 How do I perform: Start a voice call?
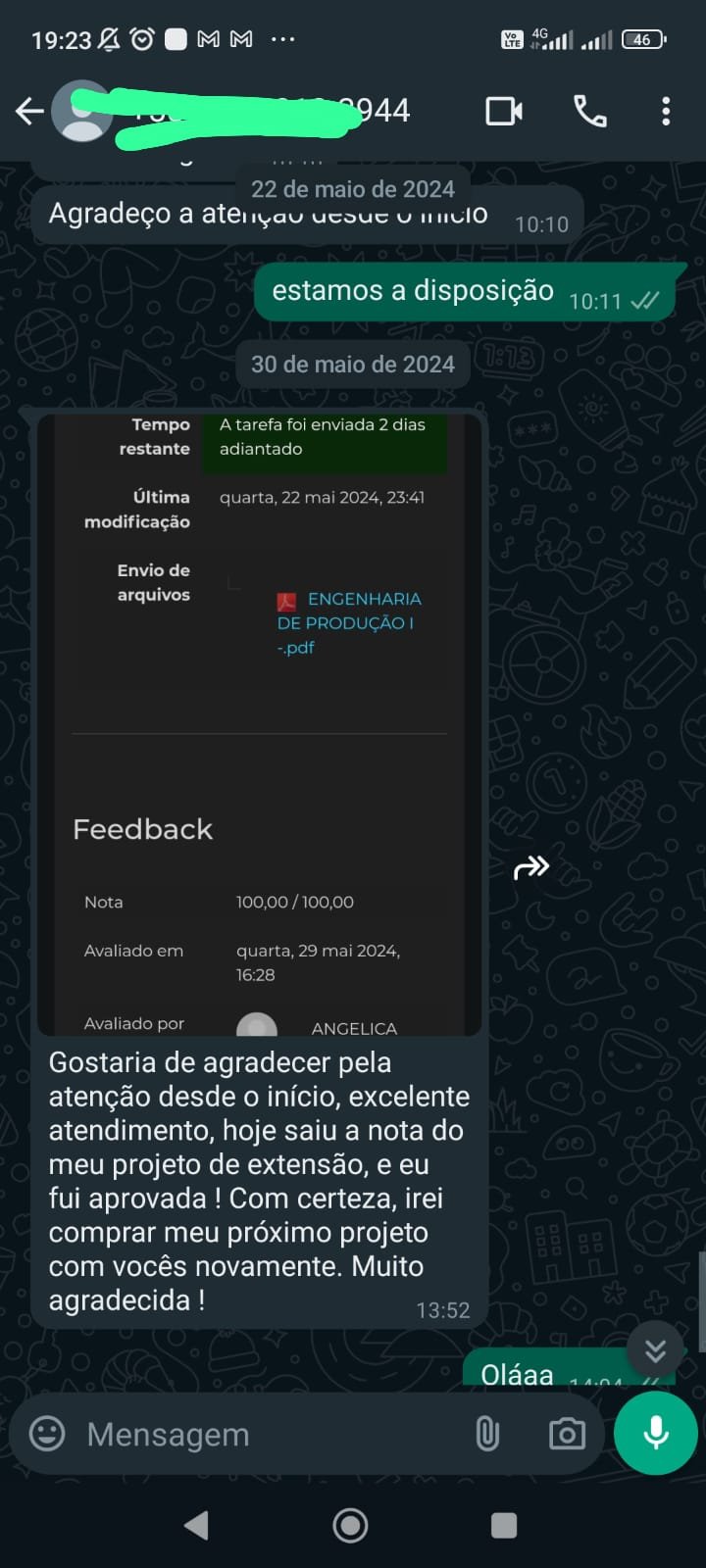589,111
